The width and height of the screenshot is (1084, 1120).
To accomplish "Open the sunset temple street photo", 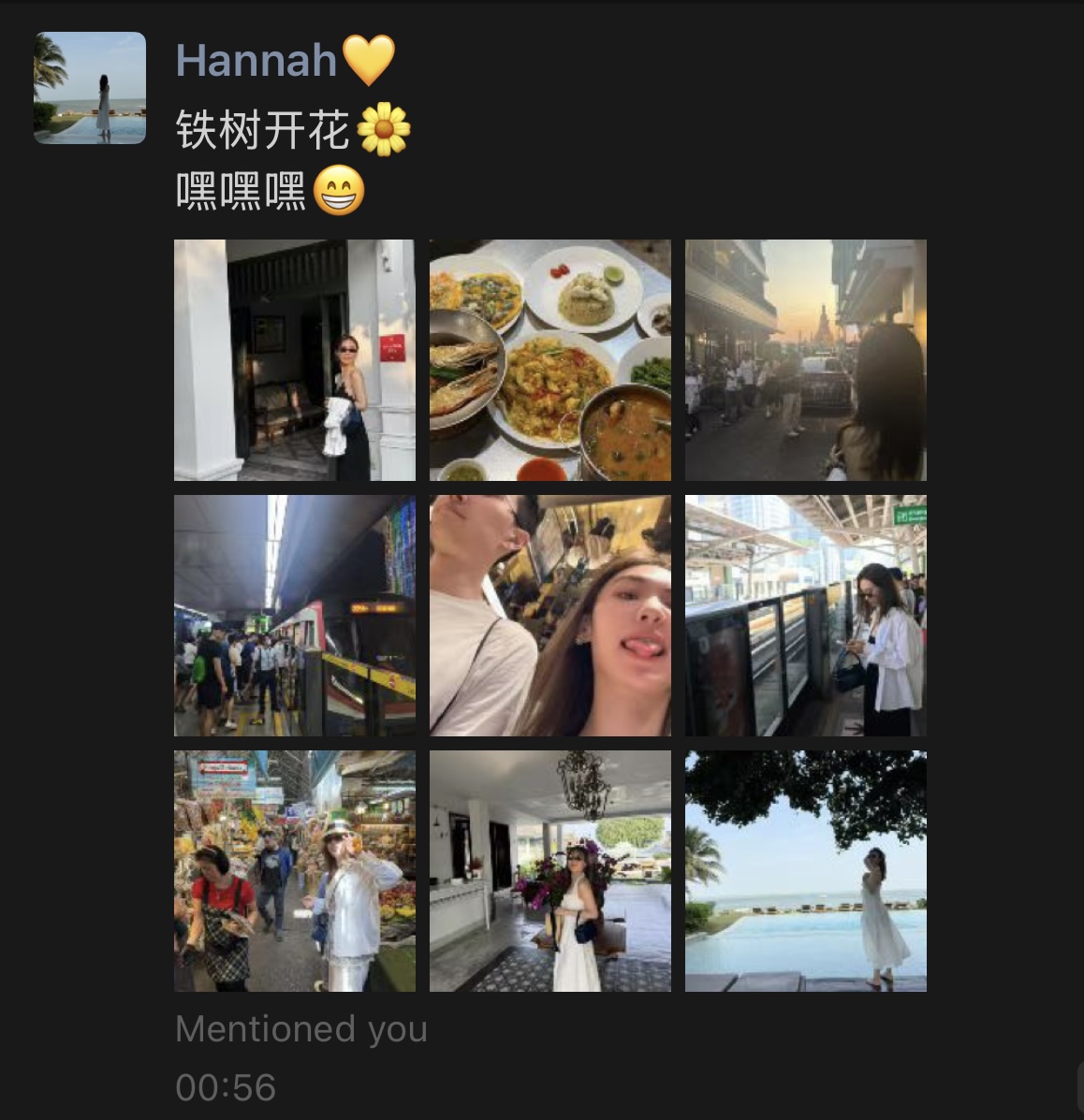I will [x=806, y=360].
